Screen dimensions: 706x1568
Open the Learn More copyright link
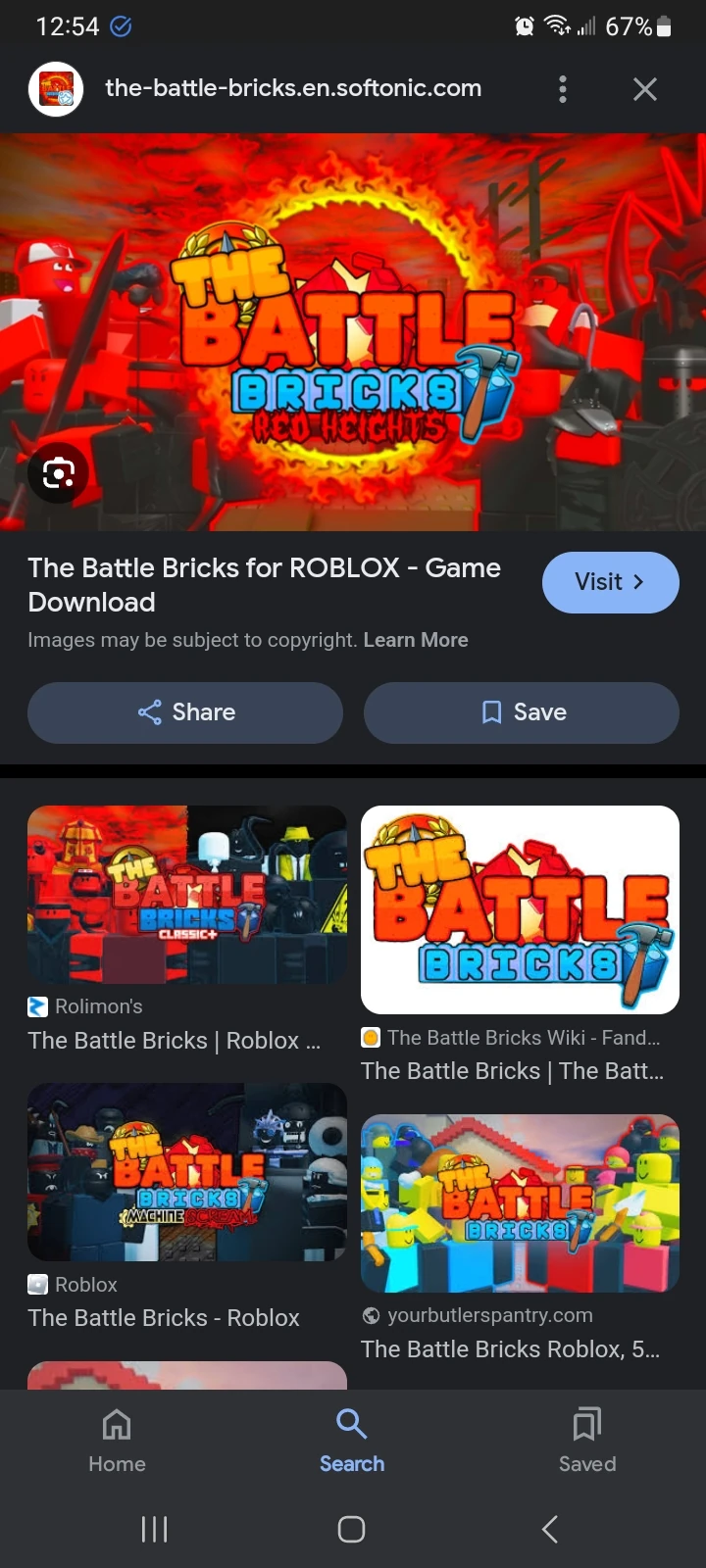coord(416,640)
